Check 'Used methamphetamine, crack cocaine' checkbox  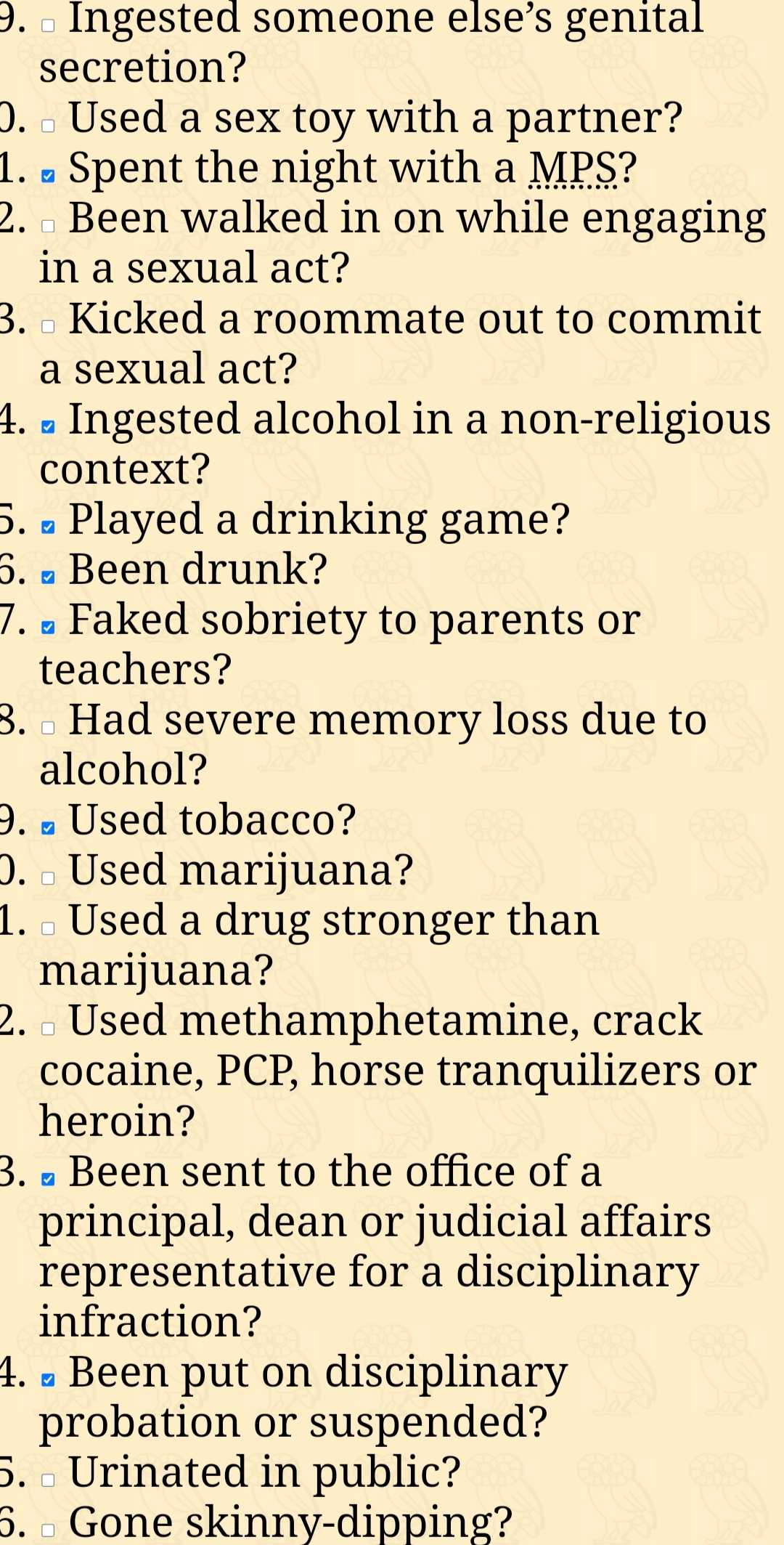click(48, 1029)
